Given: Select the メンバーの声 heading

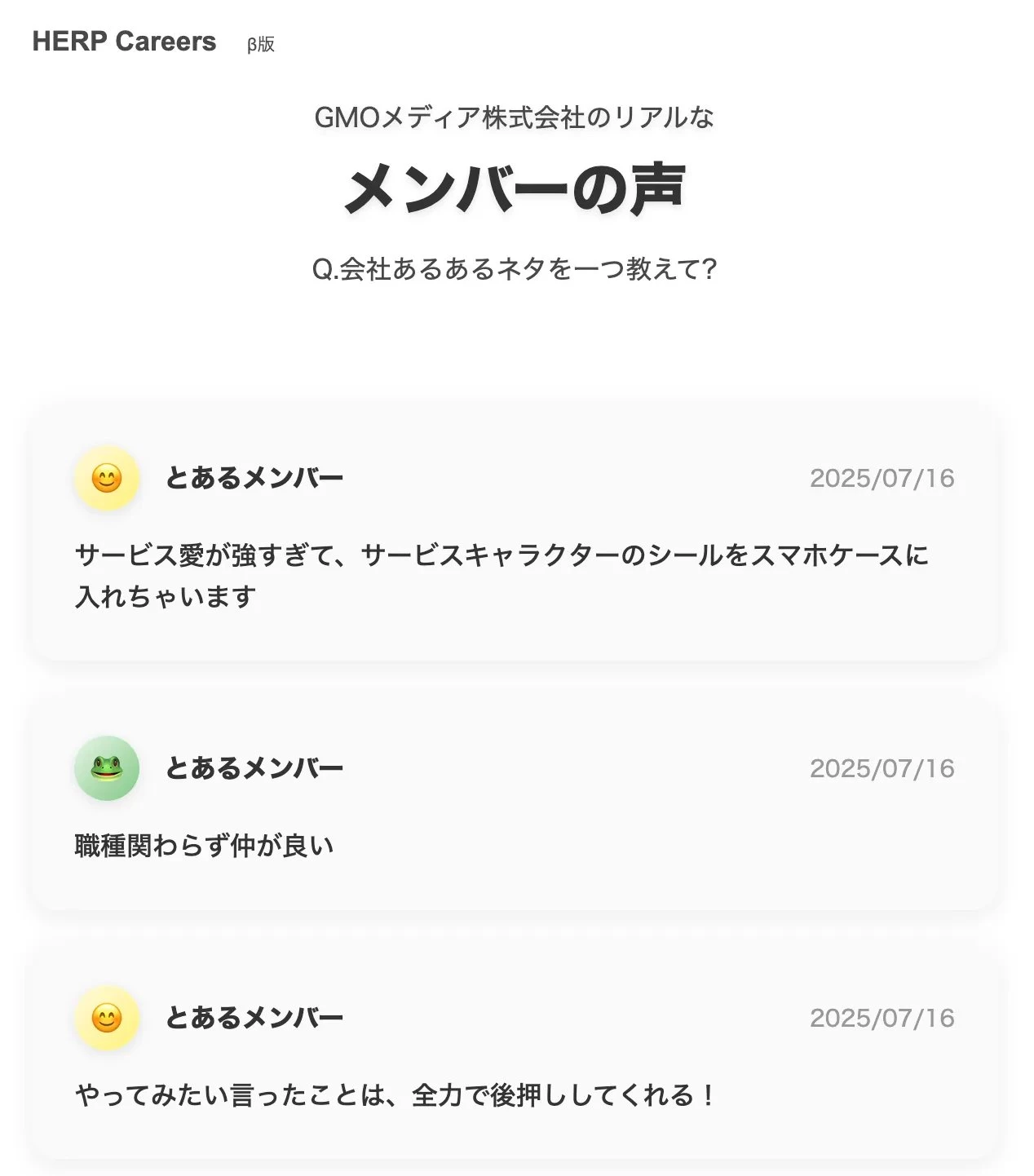Looking at the screenshot, I should [x=517, y=190].
